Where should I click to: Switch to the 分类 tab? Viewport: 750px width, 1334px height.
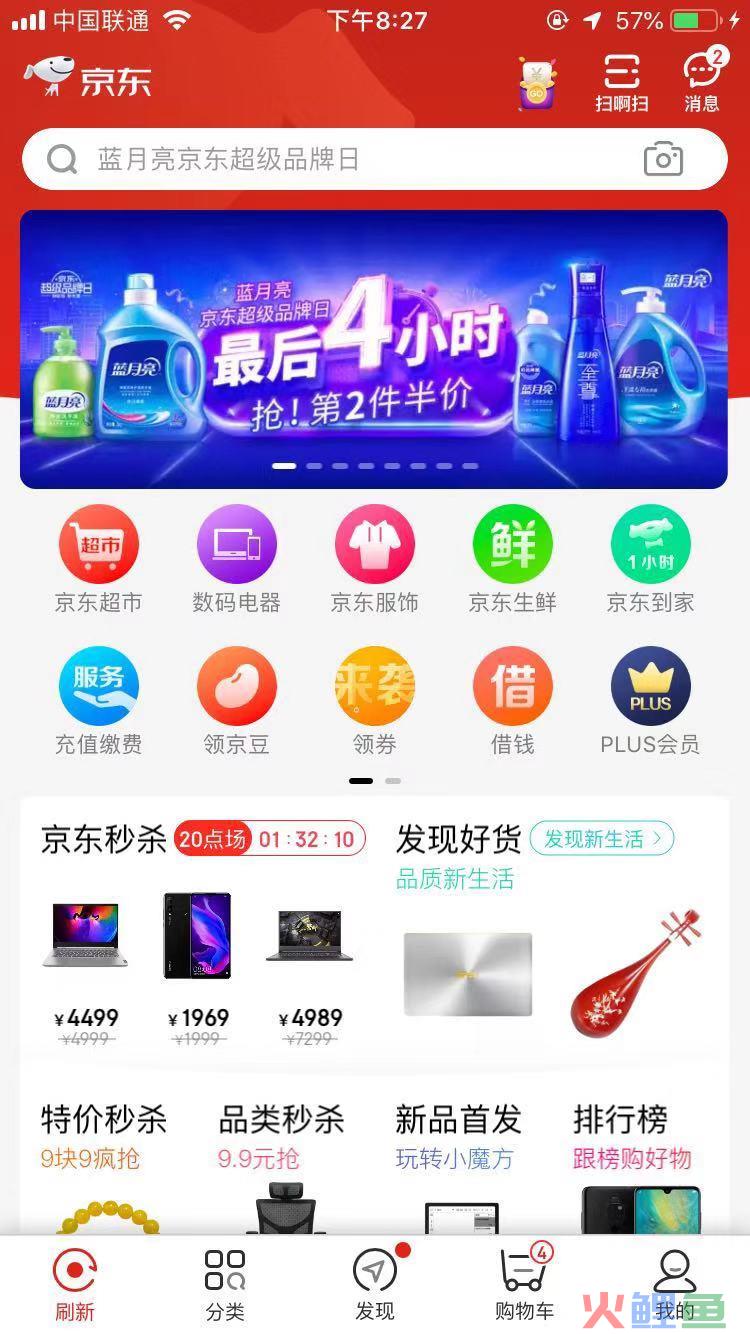click(x=225, y=1285)
